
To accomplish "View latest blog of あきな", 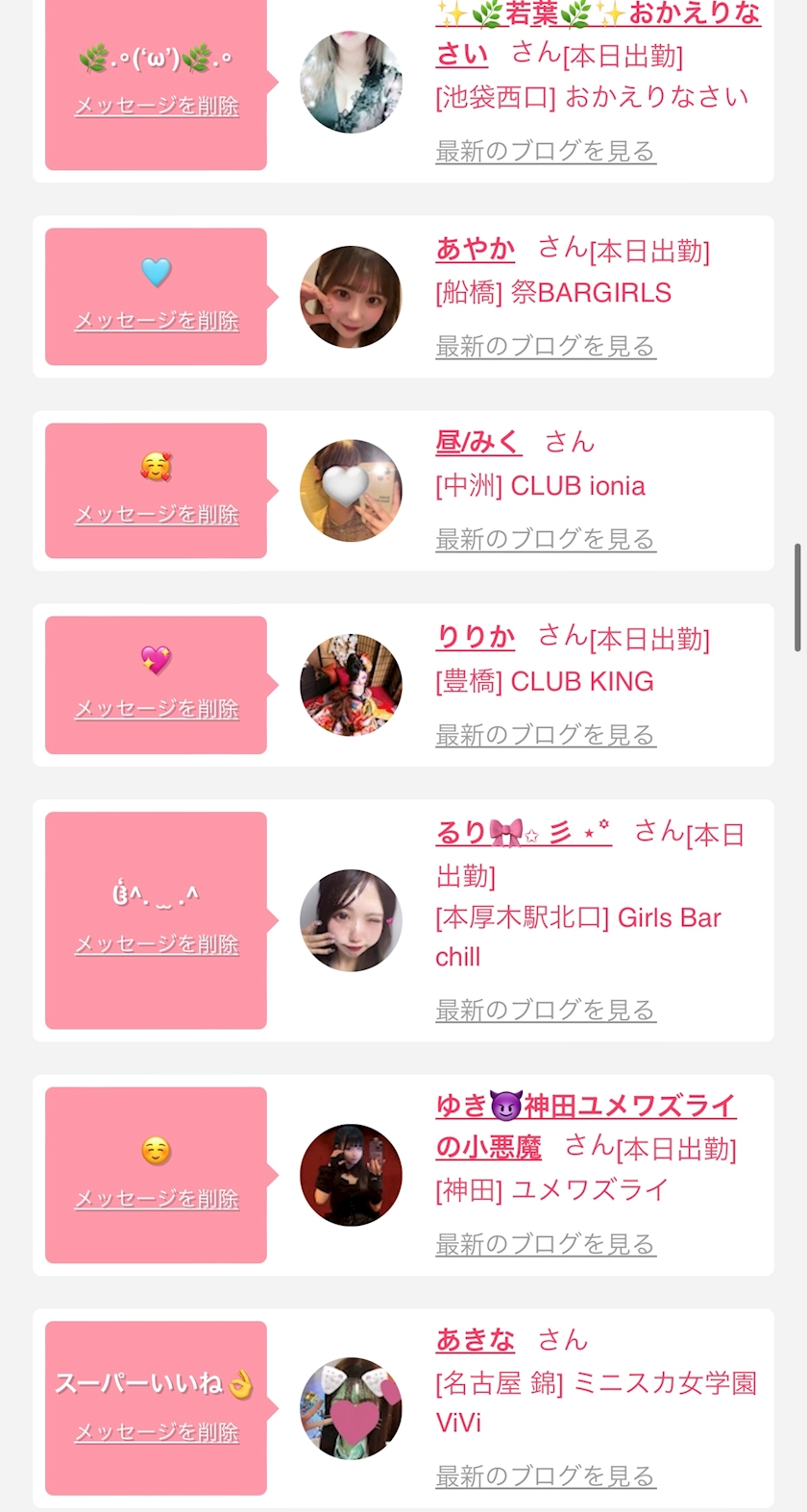I will (545, 1476).
